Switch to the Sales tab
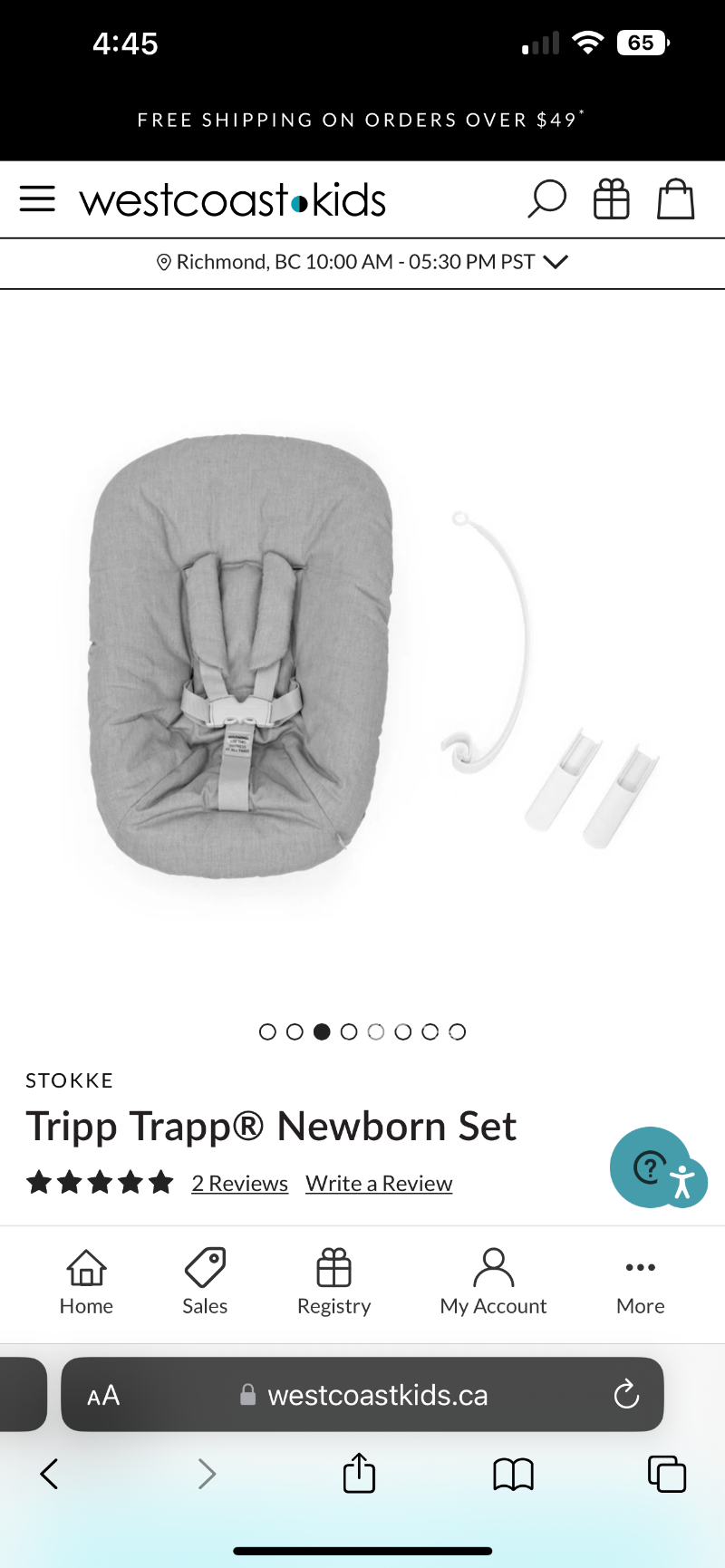The image size is (725, 1568). pyautogui.click(x=205, y=1282)
